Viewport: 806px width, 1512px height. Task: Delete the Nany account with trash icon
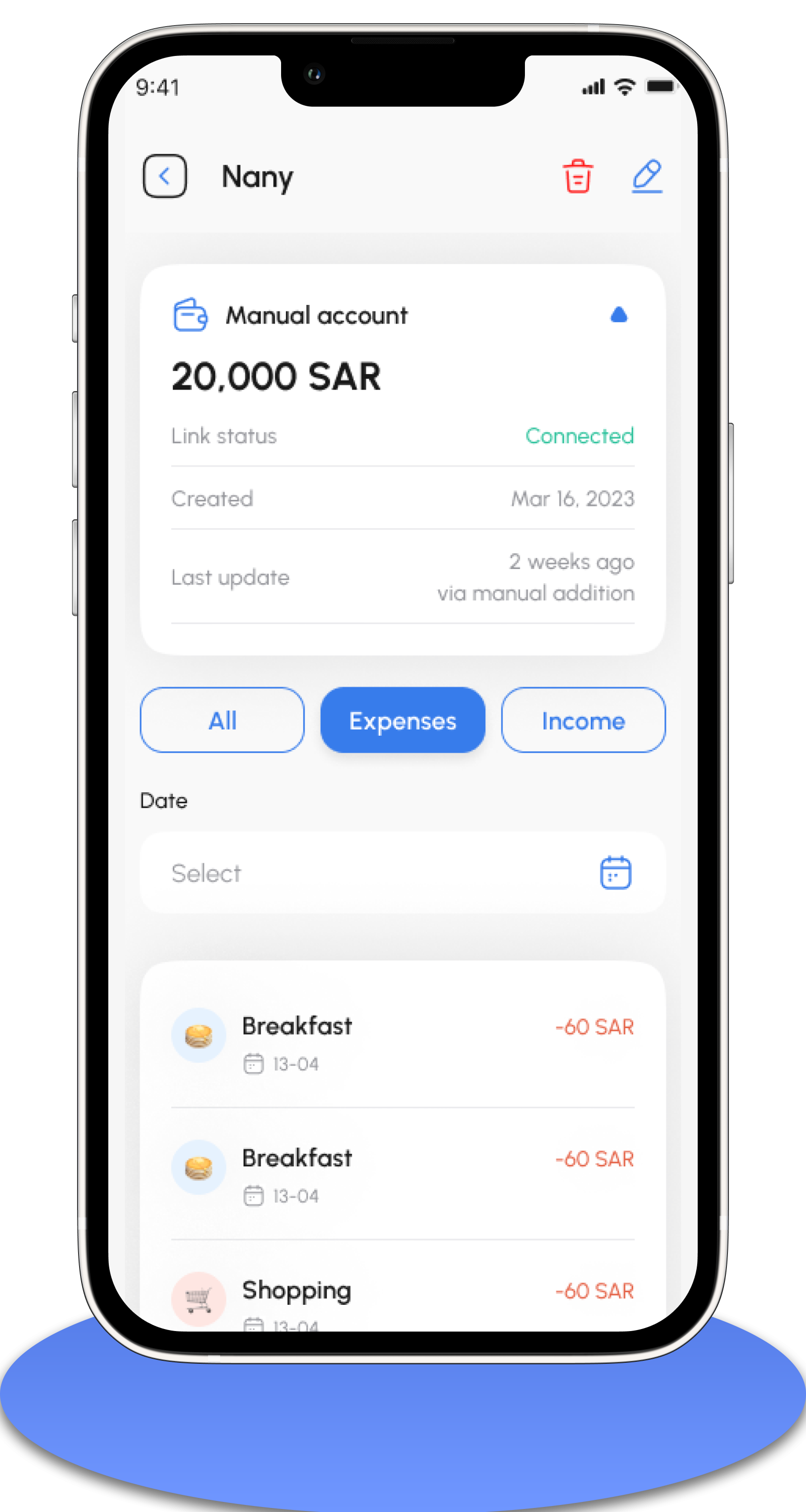tap(578, 176)
